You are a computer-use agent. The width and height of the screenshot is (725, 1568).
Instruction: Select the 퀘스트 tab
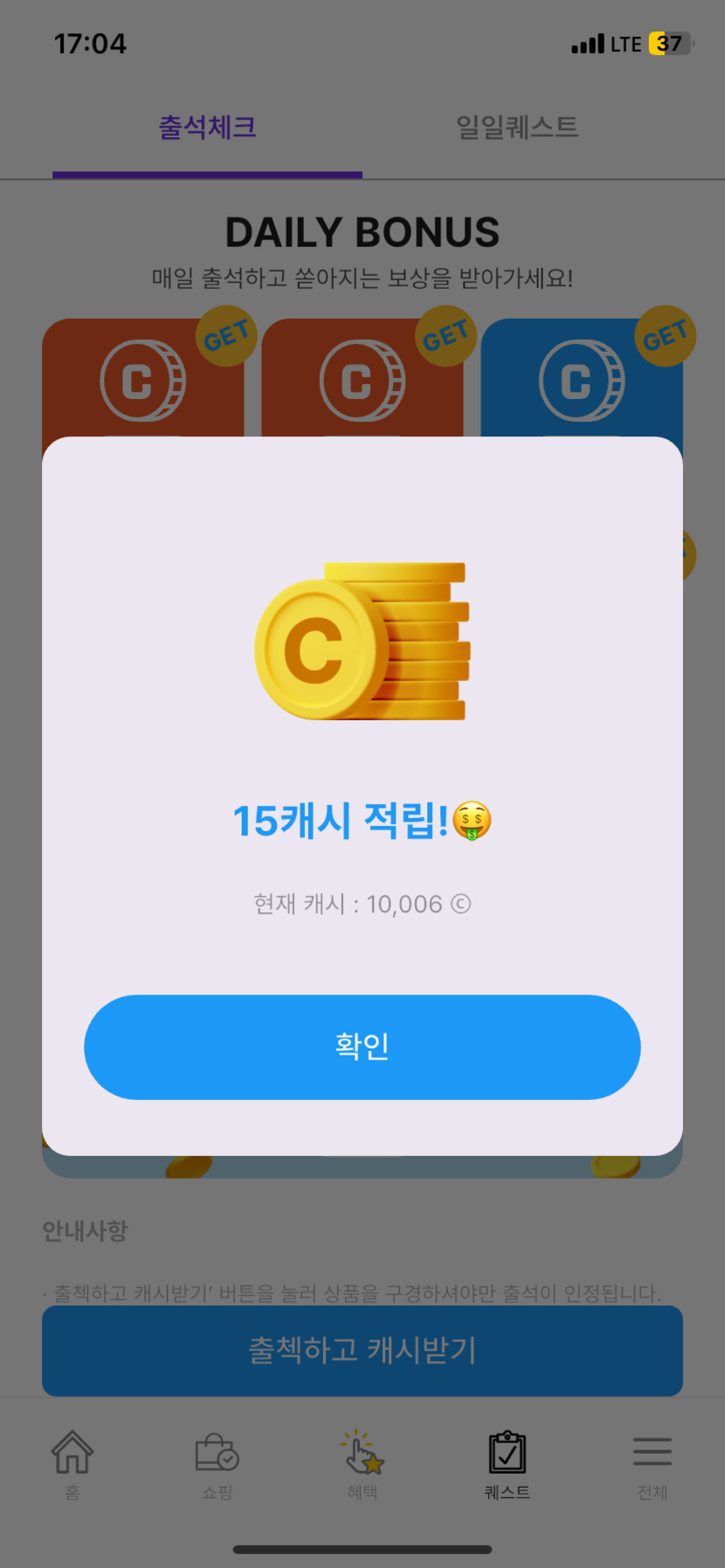click(507, 1465)
